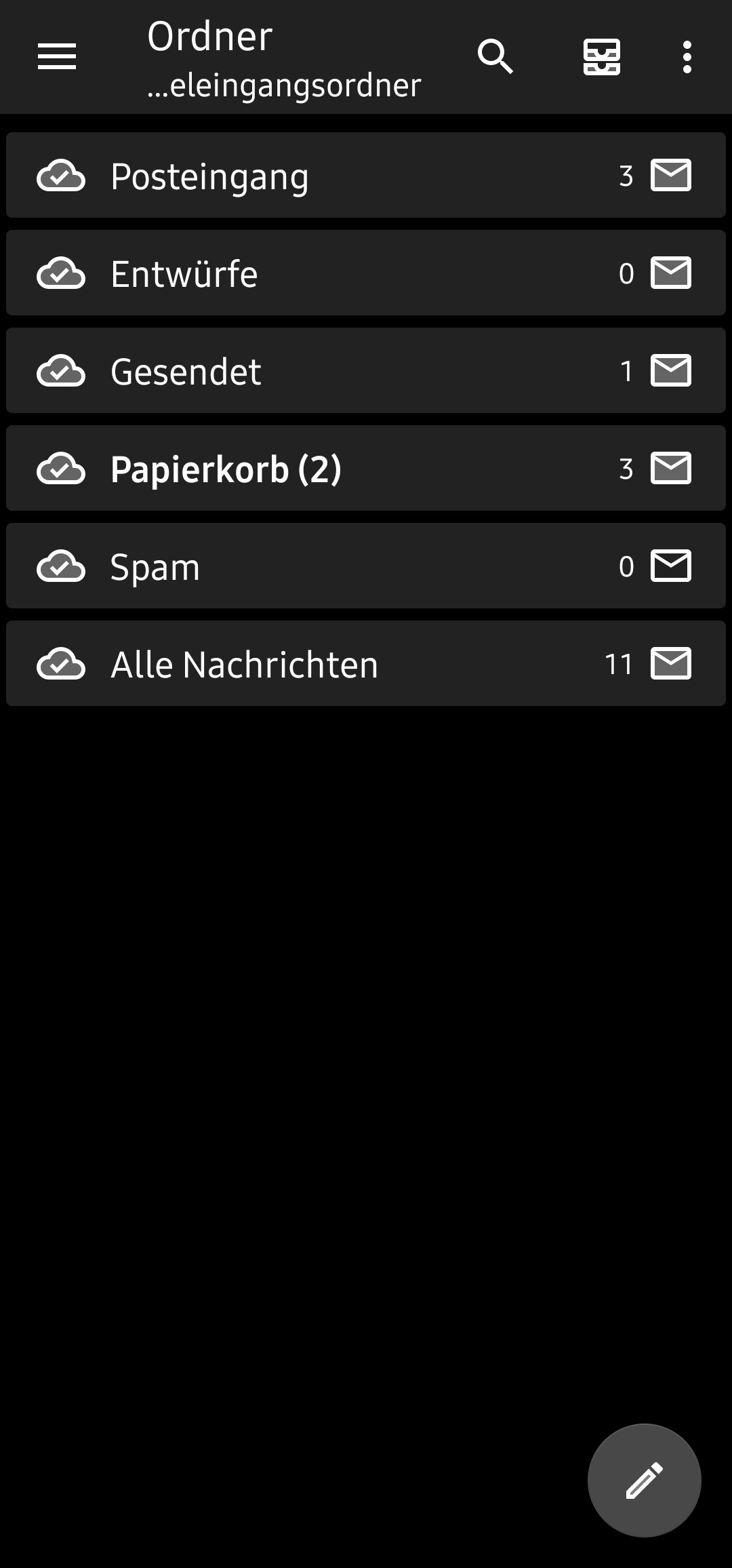
Task: Open the Gesendet folder
Action: [366, 371]
